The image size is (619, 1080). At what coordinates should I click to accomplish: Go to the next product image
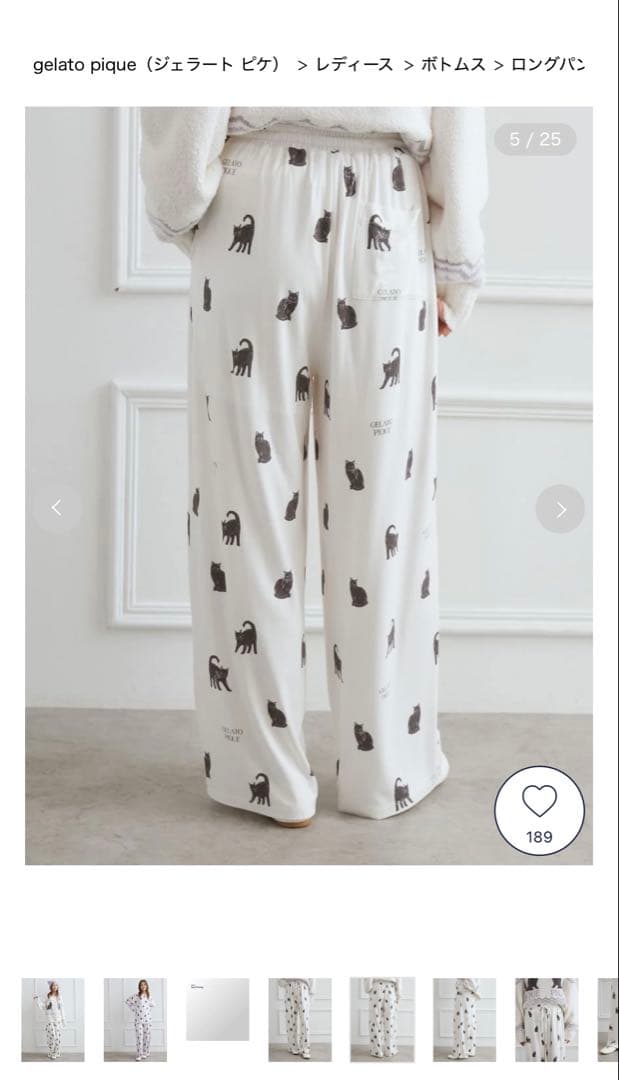point(560,509)
